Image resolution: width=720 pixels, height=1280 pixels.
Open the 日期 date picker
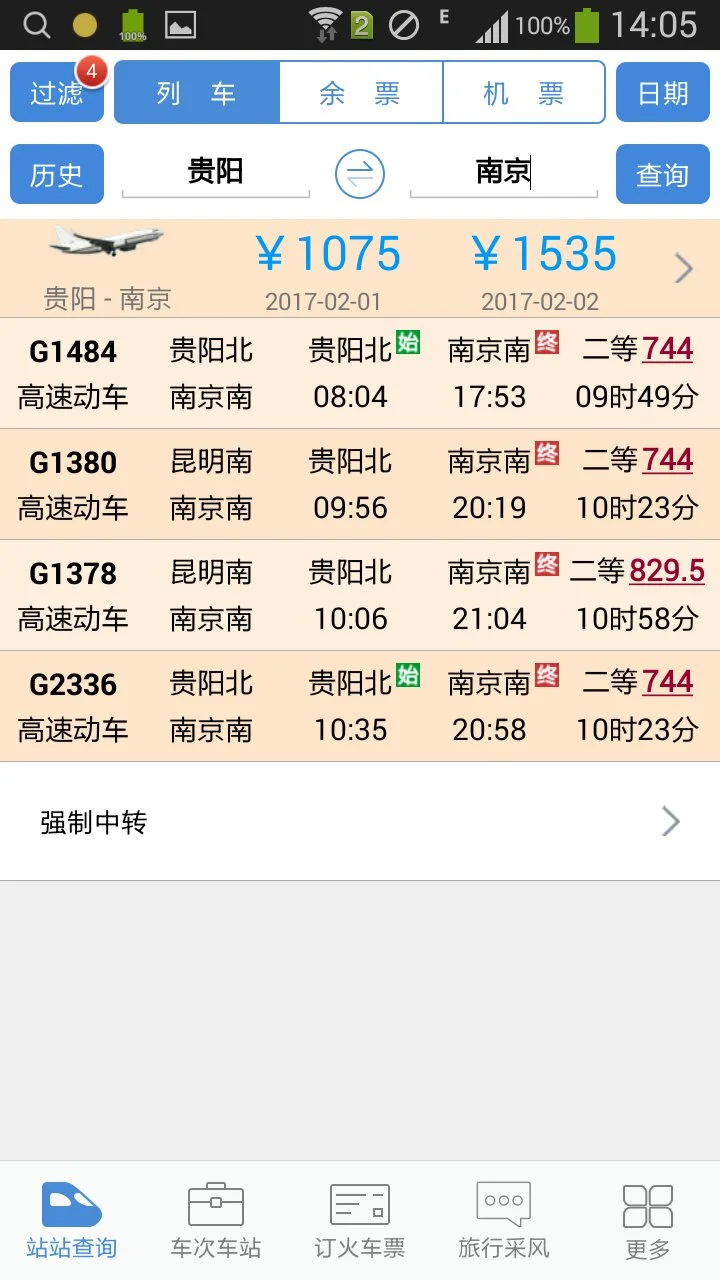(x=662, y=90)
